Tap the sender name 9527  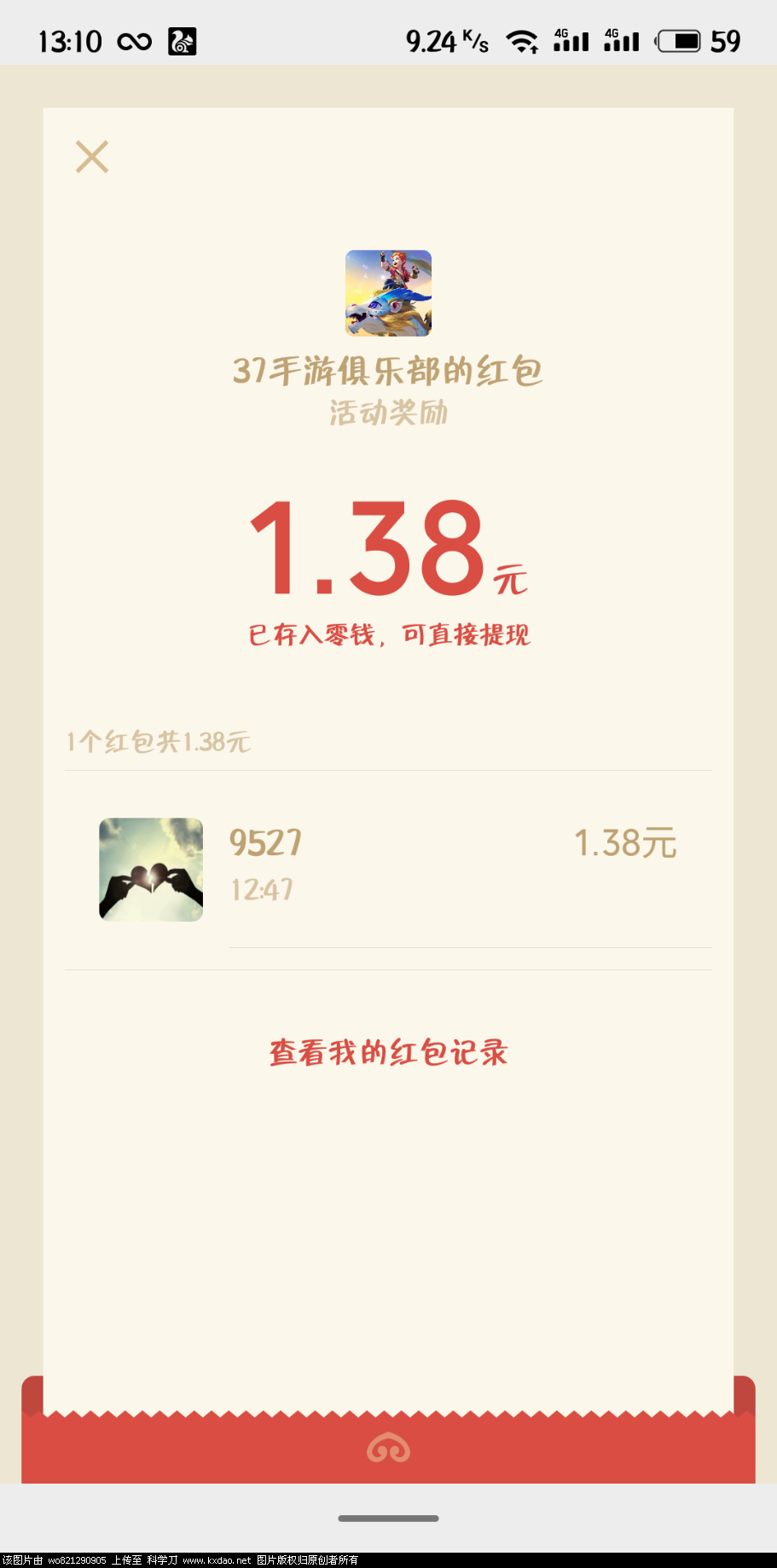pos(264,842)
